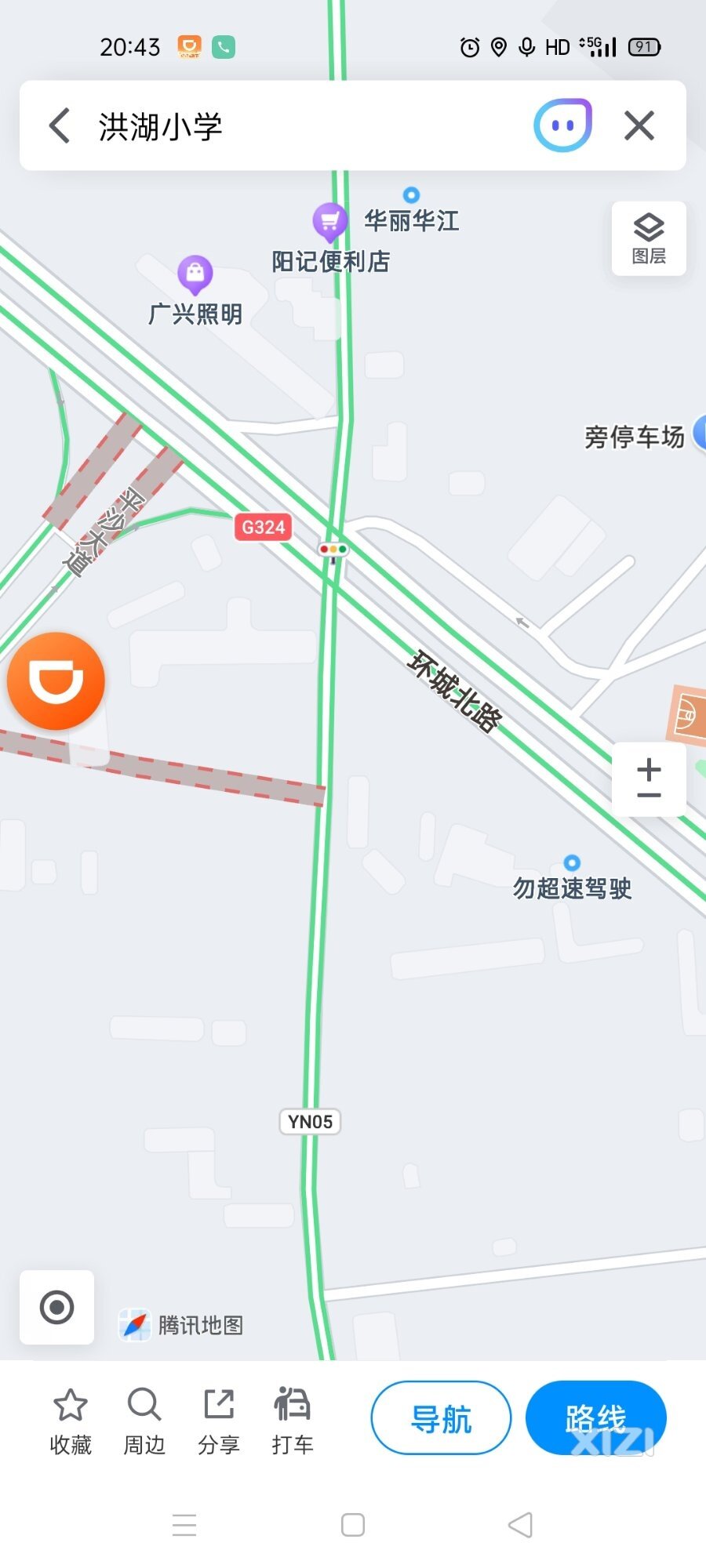
Task: Open the system recent apps button
Action: click(x=184, y=1525)
